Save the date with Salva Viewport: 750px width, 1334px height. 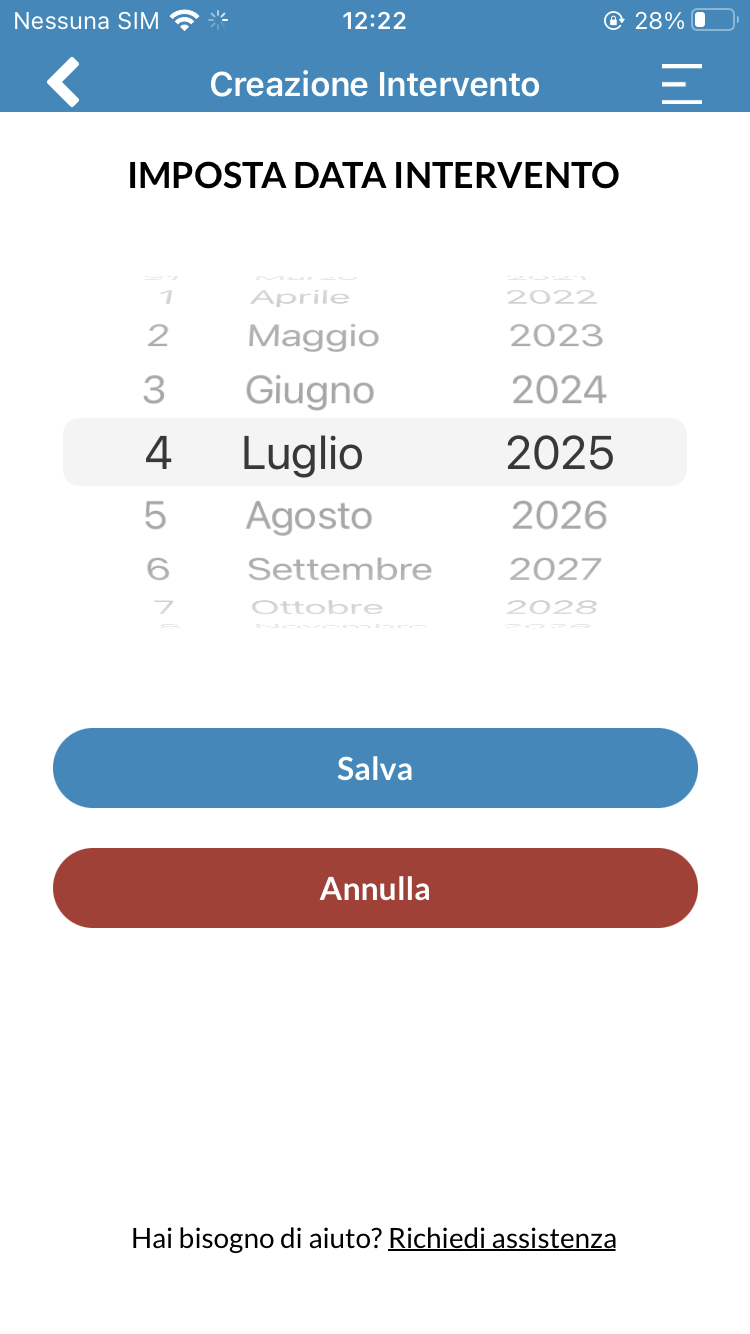[x=375, y=768]
